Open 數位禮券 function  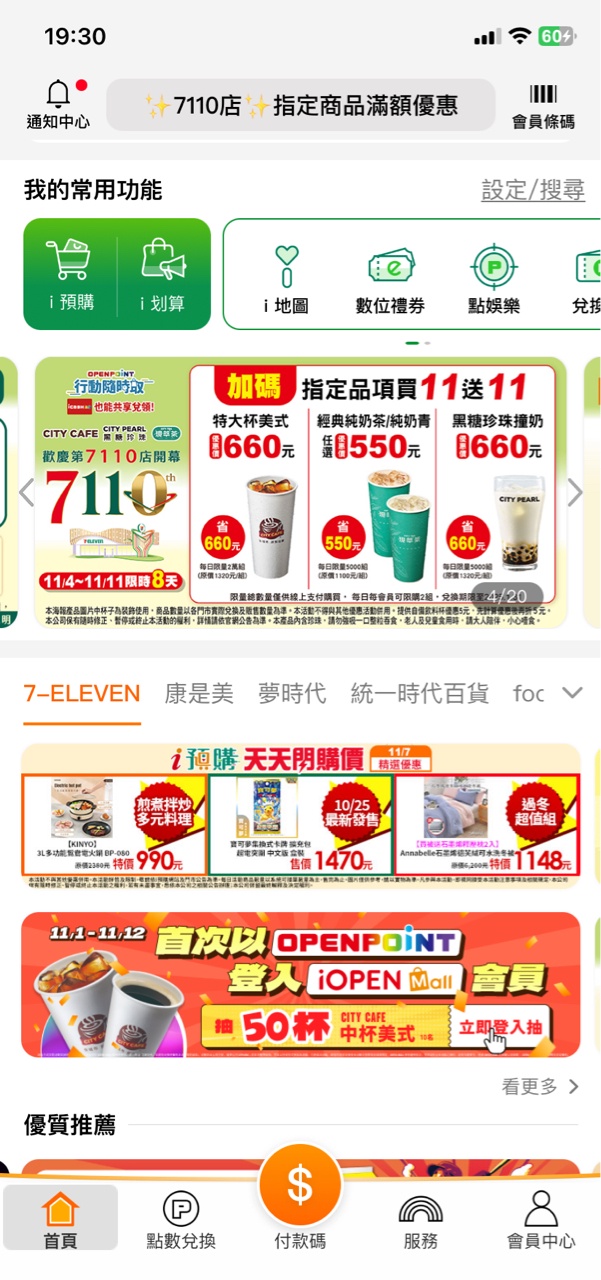(x=390, y=277)
